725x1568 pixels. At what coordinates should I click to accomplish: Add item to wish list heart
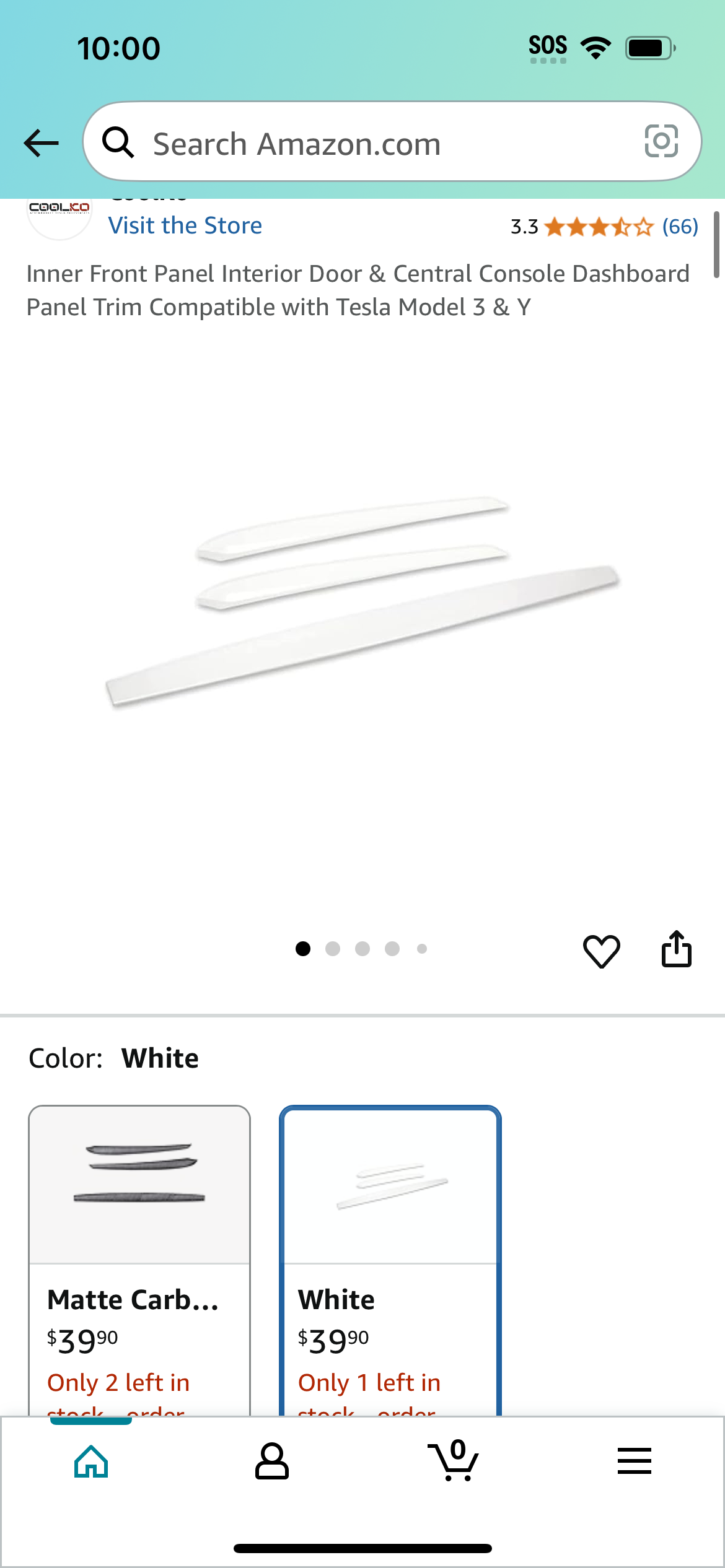coord(601,951)
